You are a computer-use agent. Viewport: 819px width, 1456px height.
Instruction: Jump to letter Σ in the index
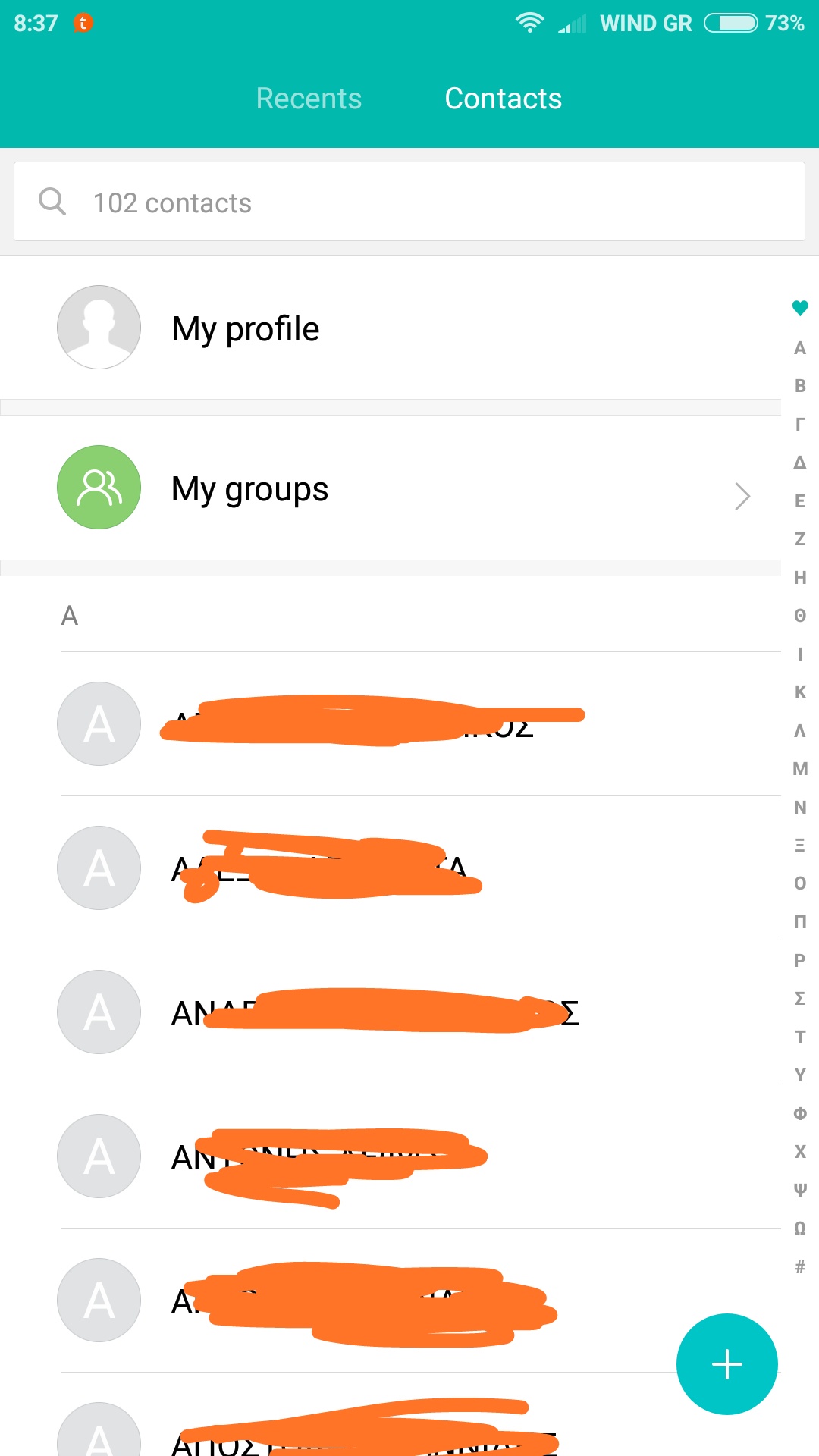[x=800, y=998]
